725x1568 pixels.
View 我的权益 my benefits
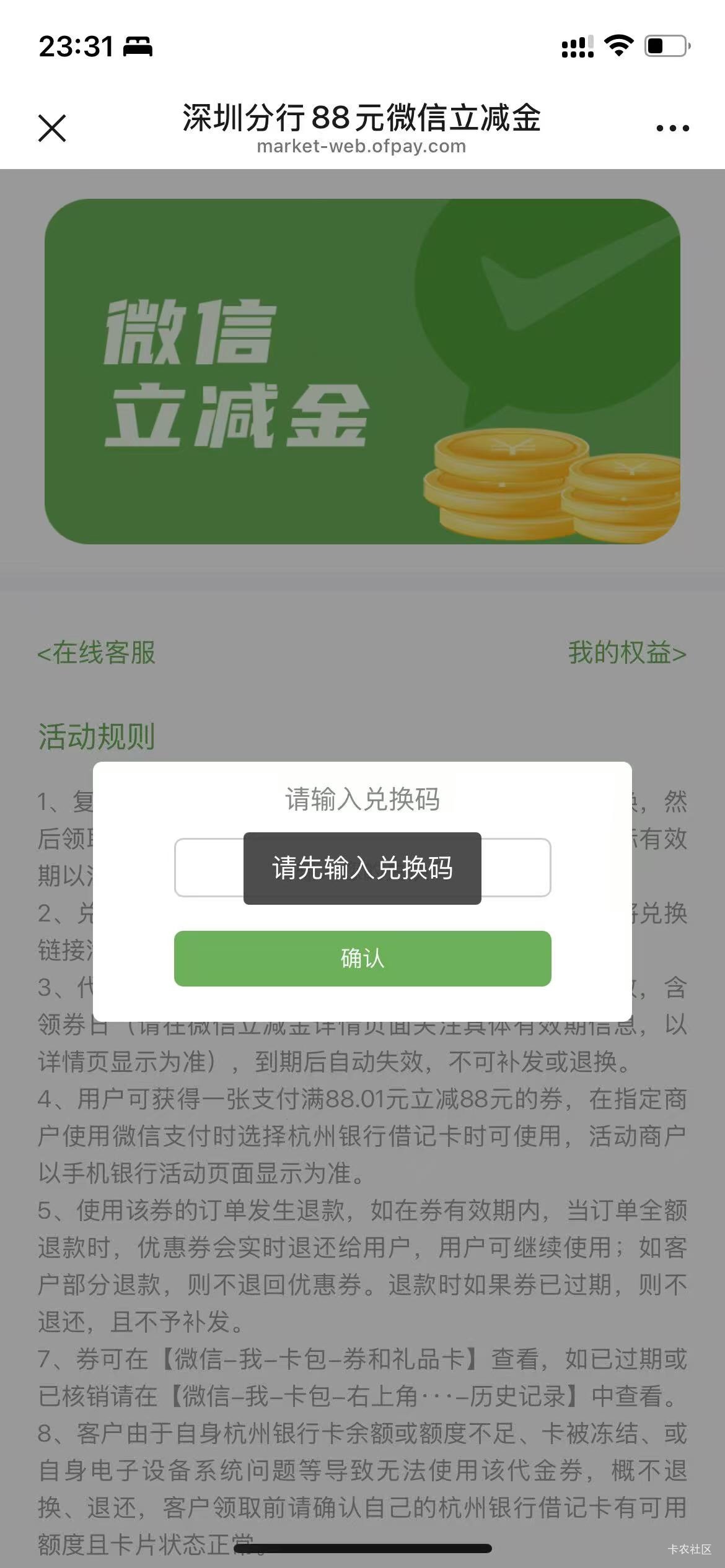click(626, 653)
